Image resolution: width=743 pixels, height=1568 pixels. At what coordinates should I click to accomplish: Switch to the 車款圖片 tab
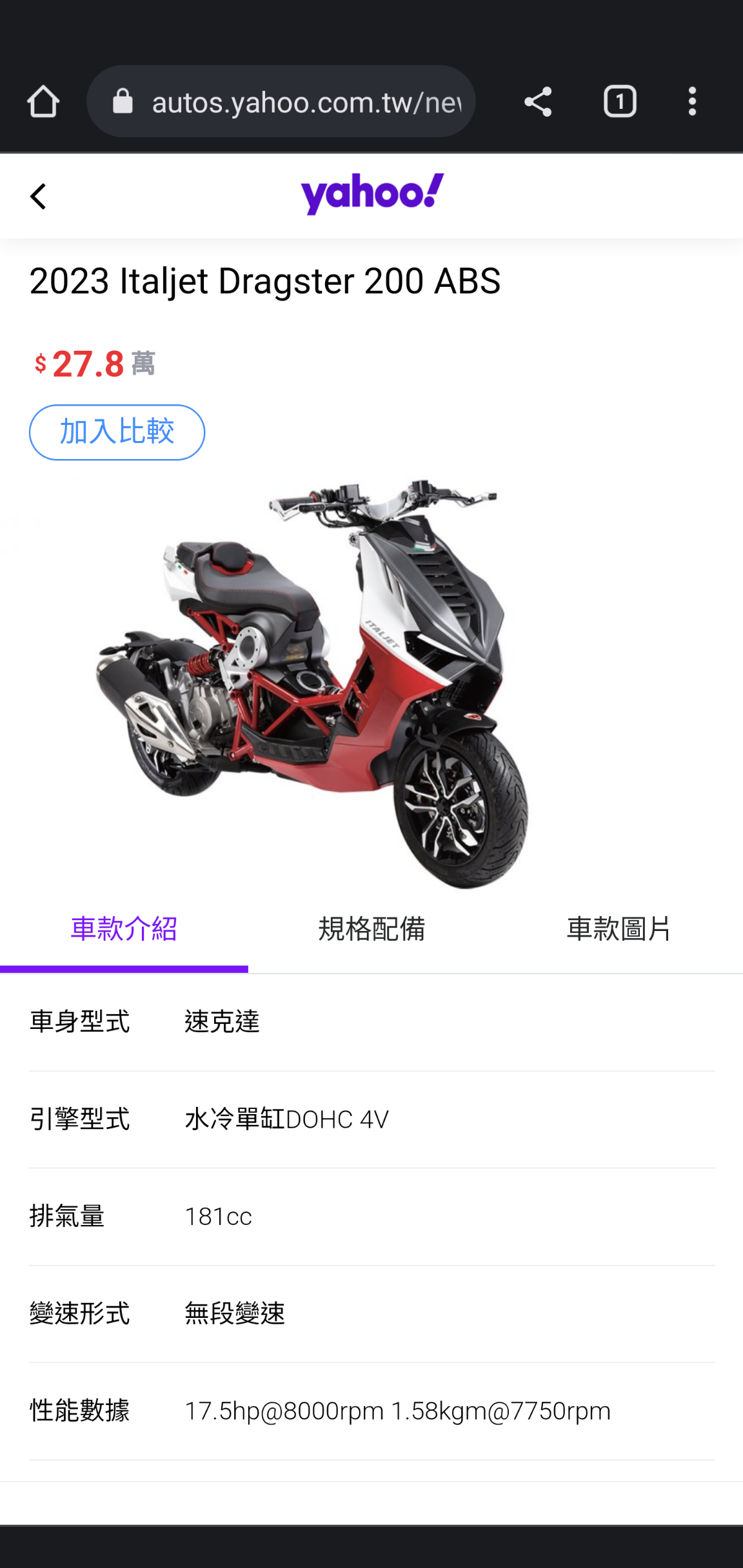click(x=619, y=930)
